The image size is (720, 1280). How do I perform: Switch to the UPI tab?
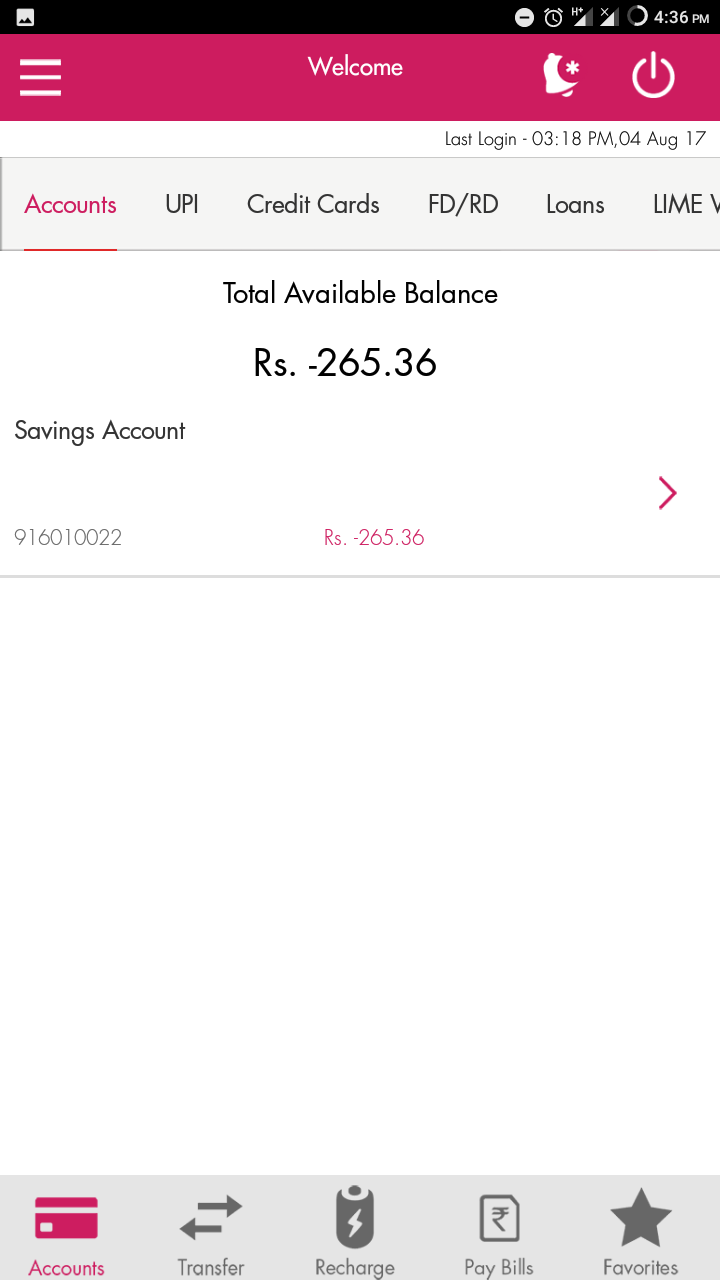[182, 205]
